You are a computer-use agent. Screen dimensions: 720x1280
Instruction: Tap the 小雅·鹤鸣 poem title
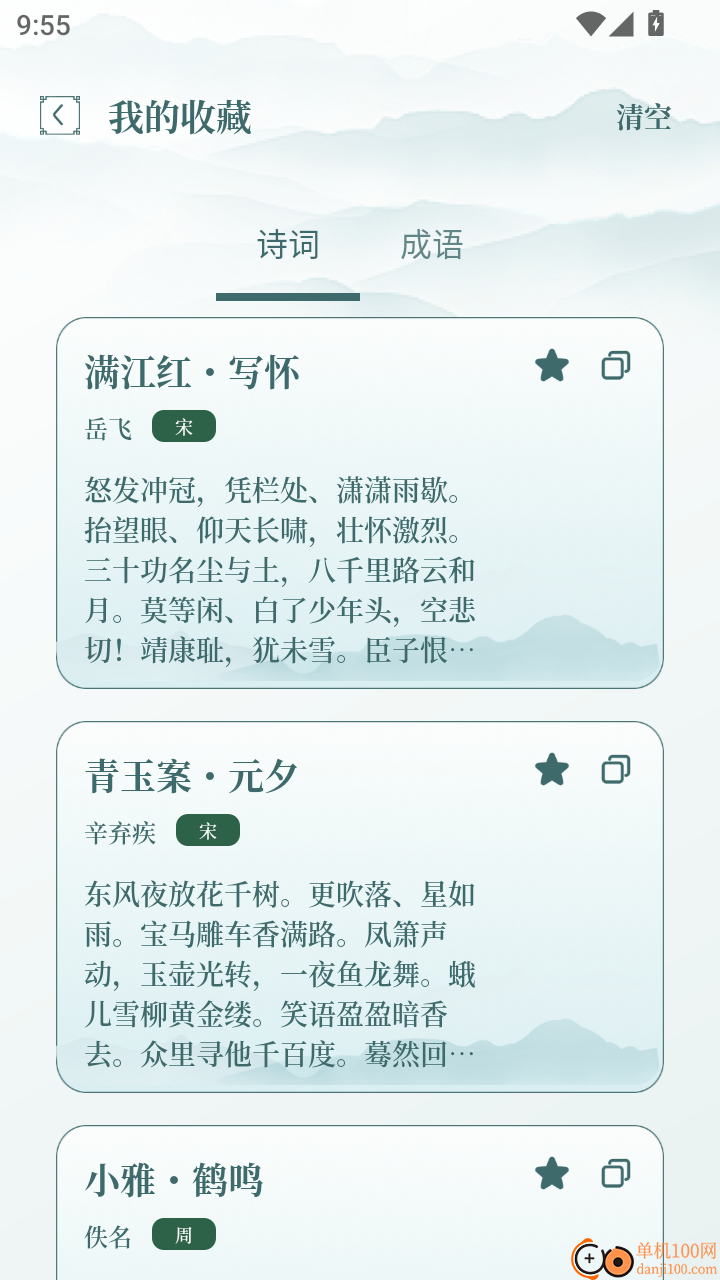(173, 1180)
